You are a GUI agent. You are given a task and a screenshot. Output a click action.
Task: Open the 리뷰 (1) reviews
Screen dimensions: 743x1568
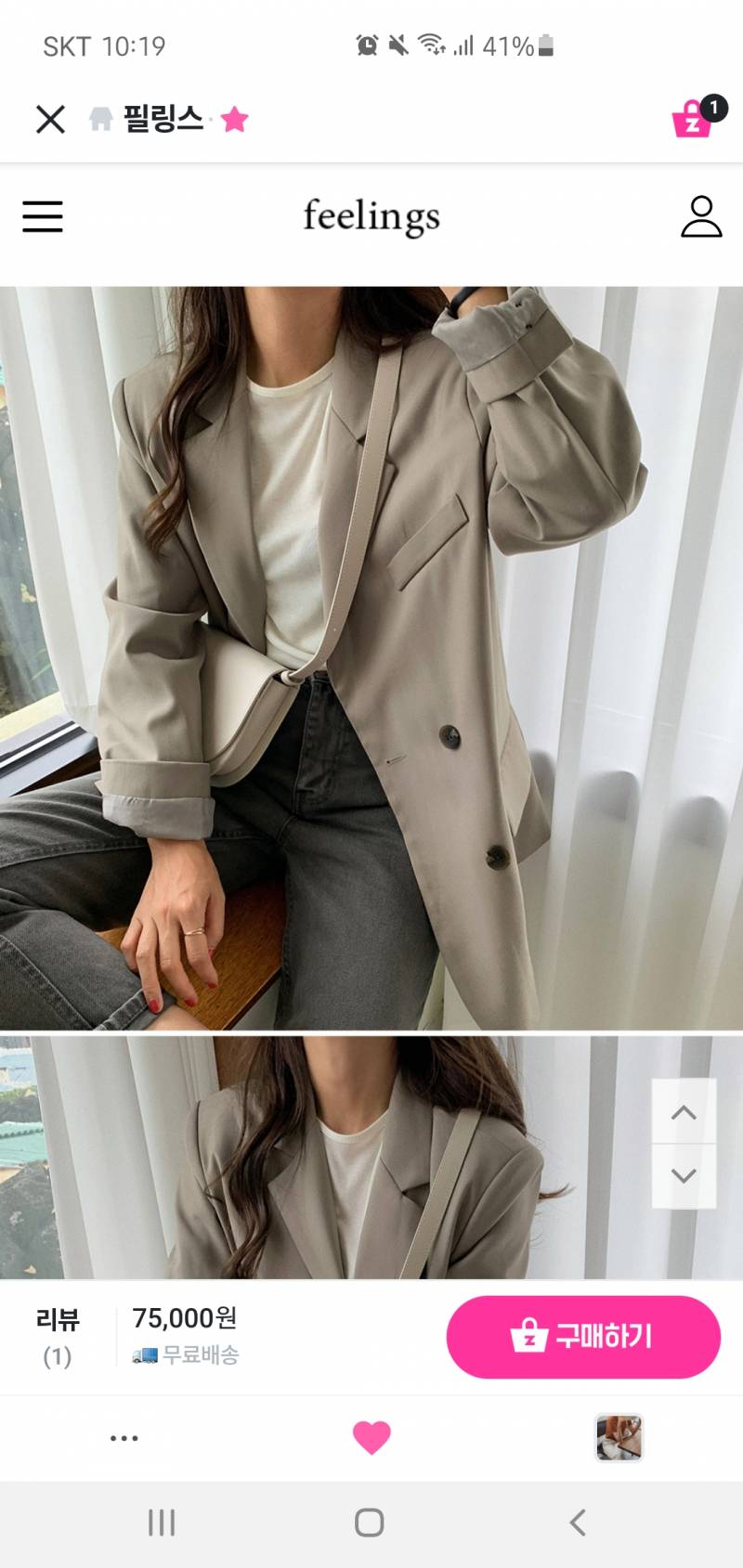pyautogui.click(x=58, y=1337)
